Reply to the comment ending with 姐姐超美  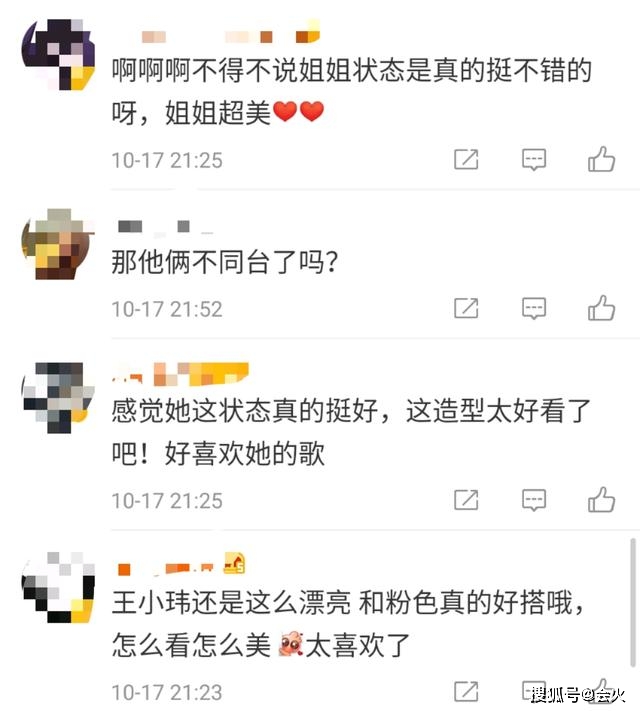coord(534,159)
